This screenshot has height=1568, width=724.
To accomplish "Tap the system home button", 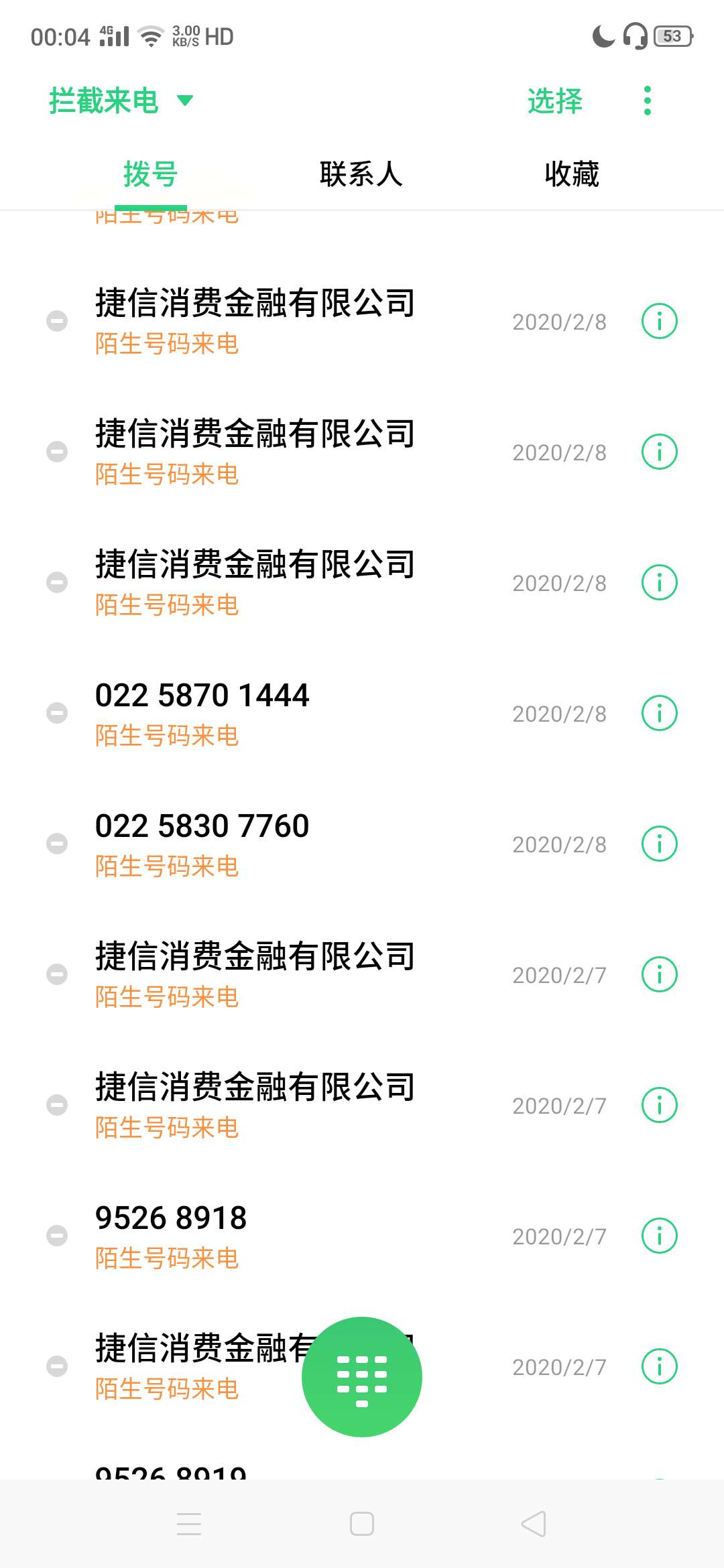I will [x=362, y=1524].
